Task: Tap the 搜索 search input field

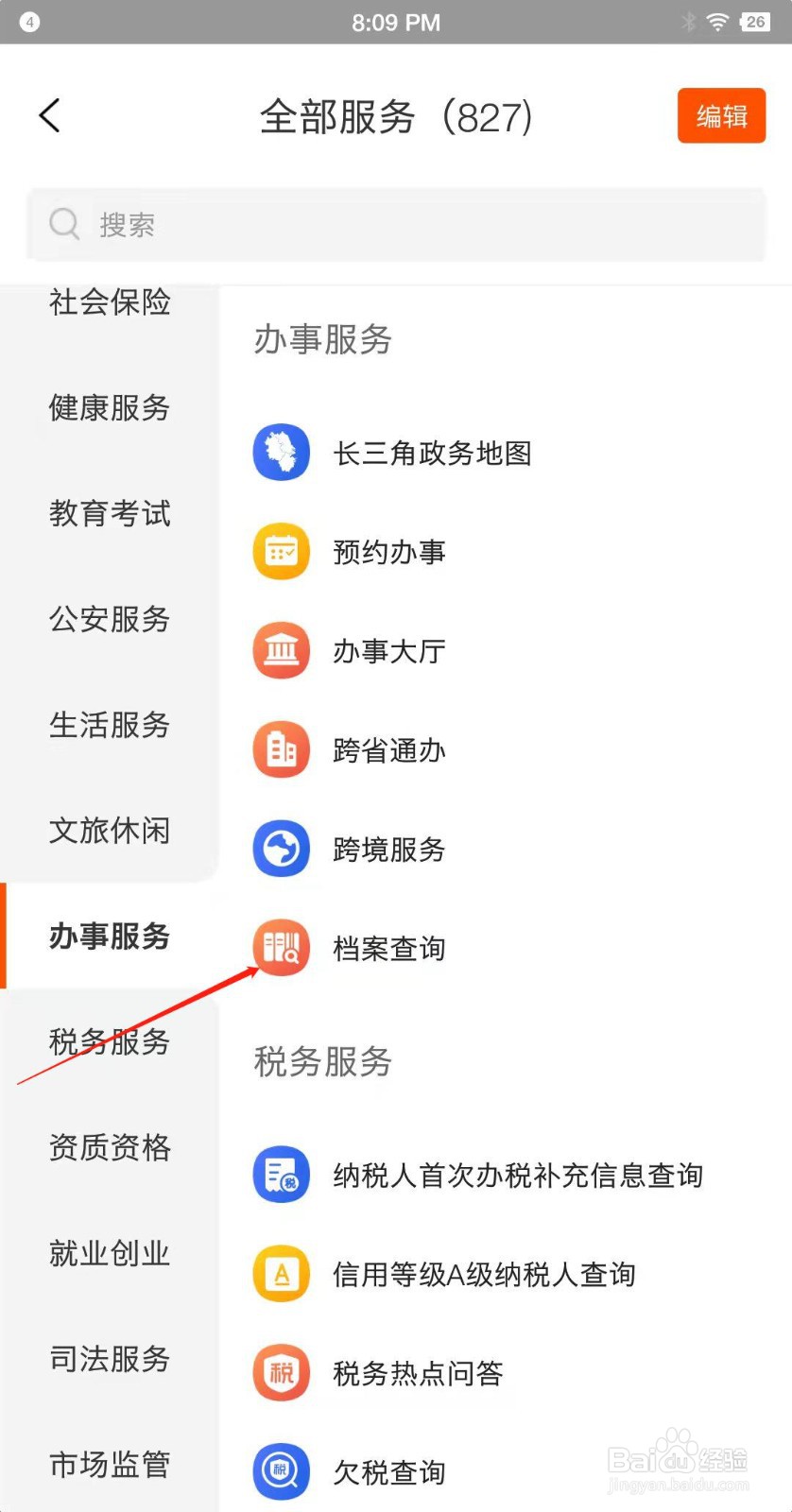Action: click(x=284, y=224)
